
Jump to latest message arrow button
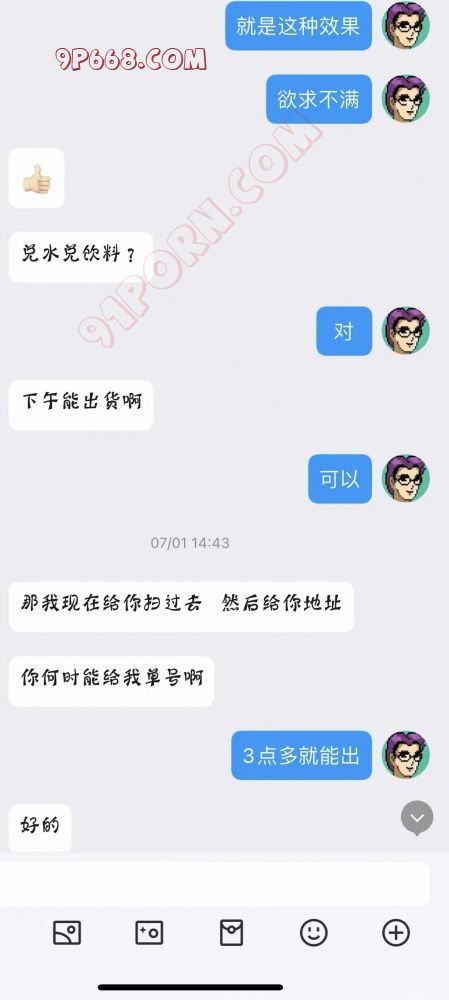coord(417,817)
